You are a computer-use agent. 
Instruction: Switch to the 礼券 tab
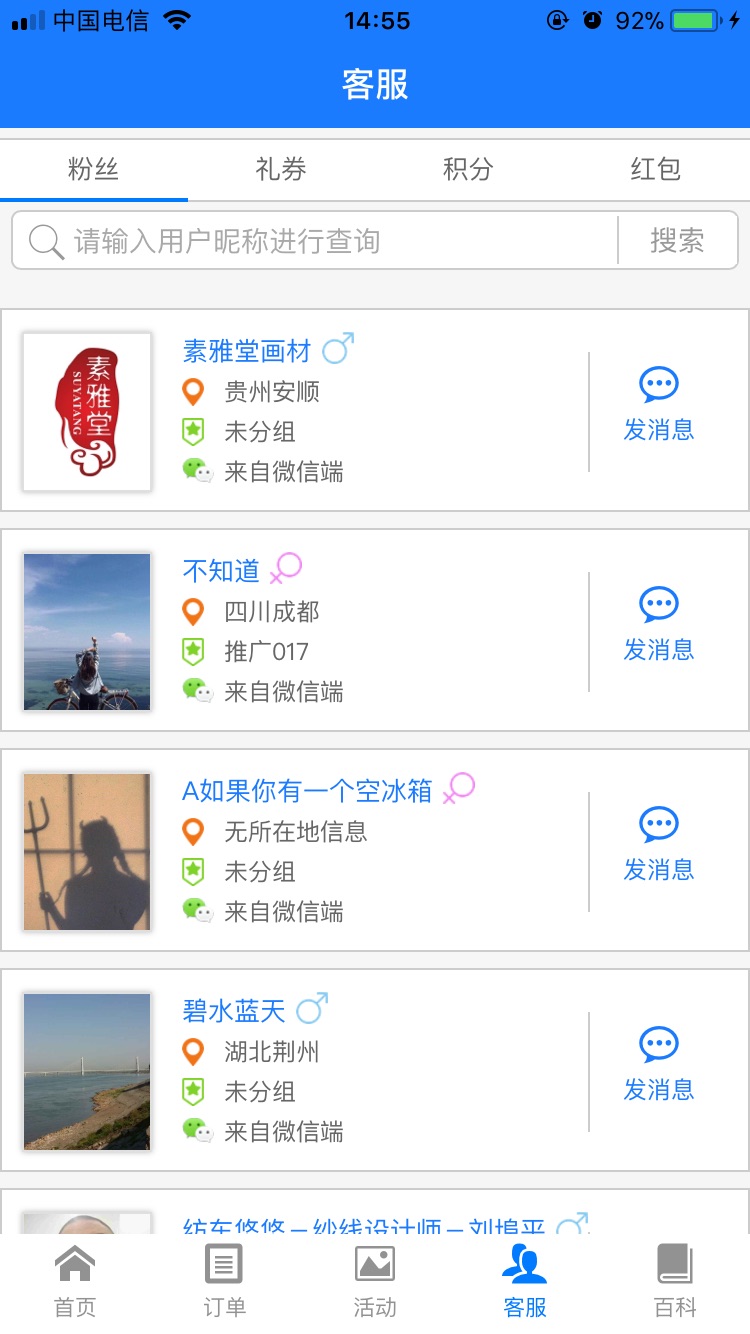[x=280, y=169]
